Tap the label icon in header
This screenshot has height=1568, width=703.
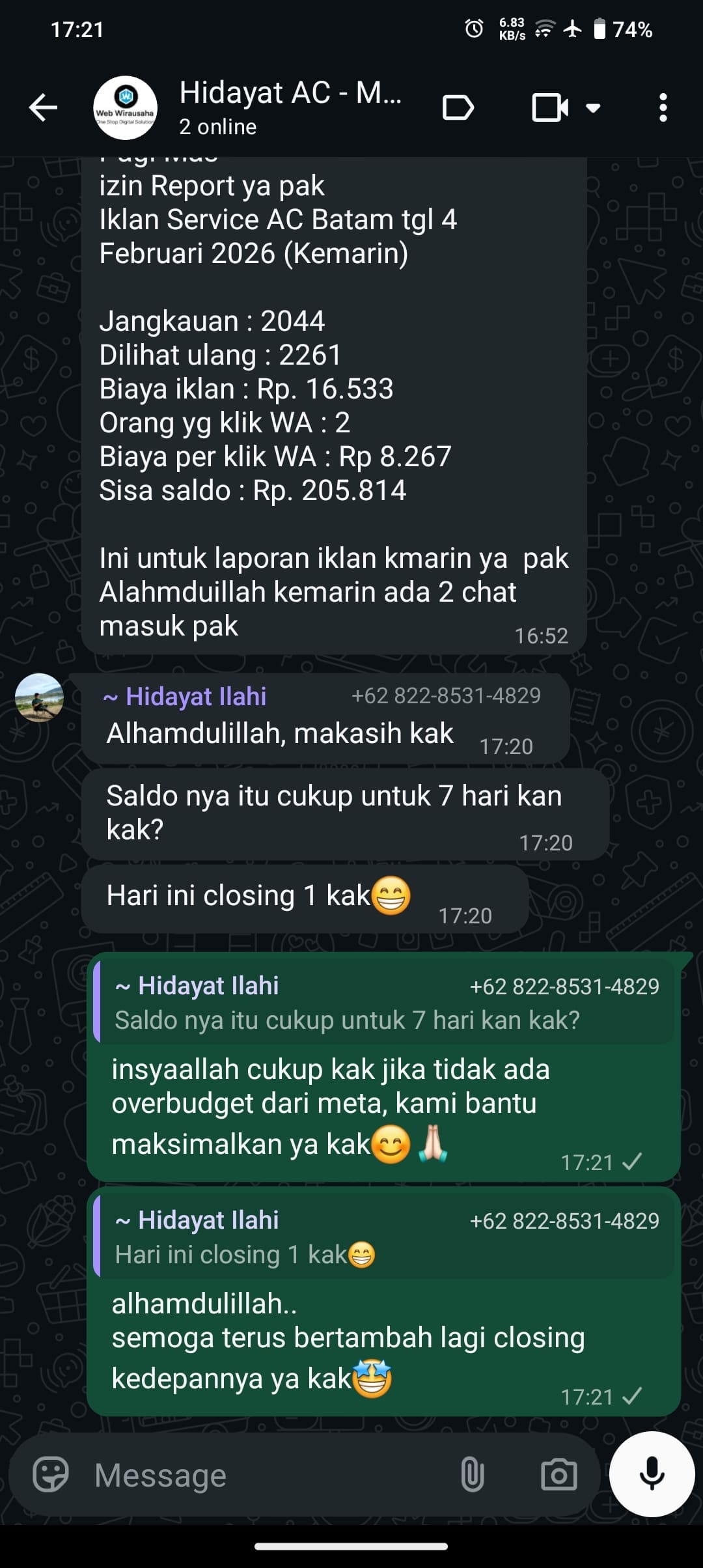(x=458, y=107)
